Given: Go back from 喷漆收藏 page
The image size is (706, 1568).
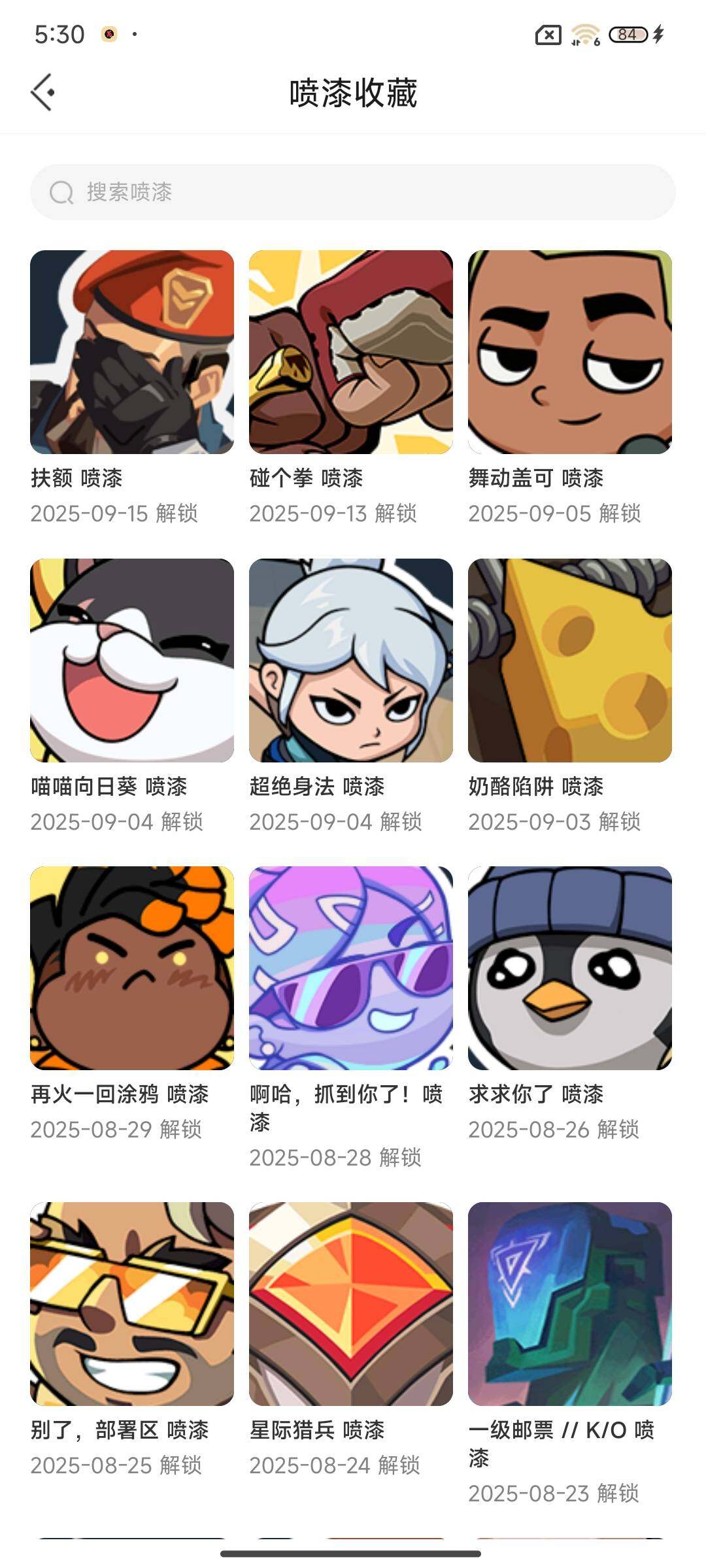Looking at the screenshot, I should pos(43,92).
